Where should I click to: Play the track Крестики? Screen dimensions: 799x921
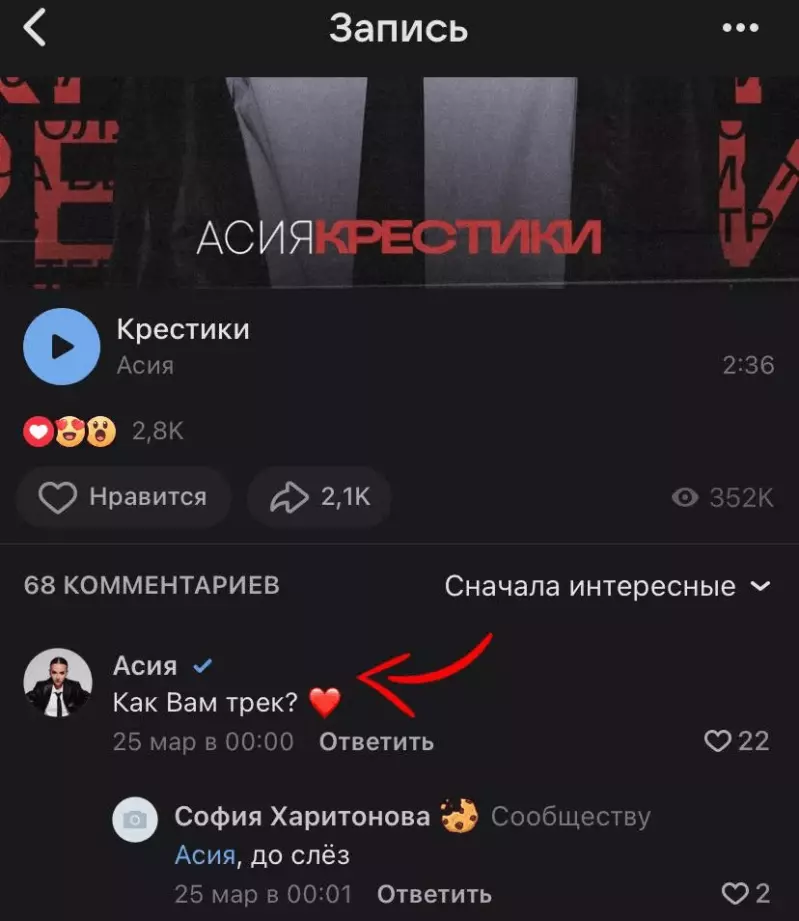61,347
